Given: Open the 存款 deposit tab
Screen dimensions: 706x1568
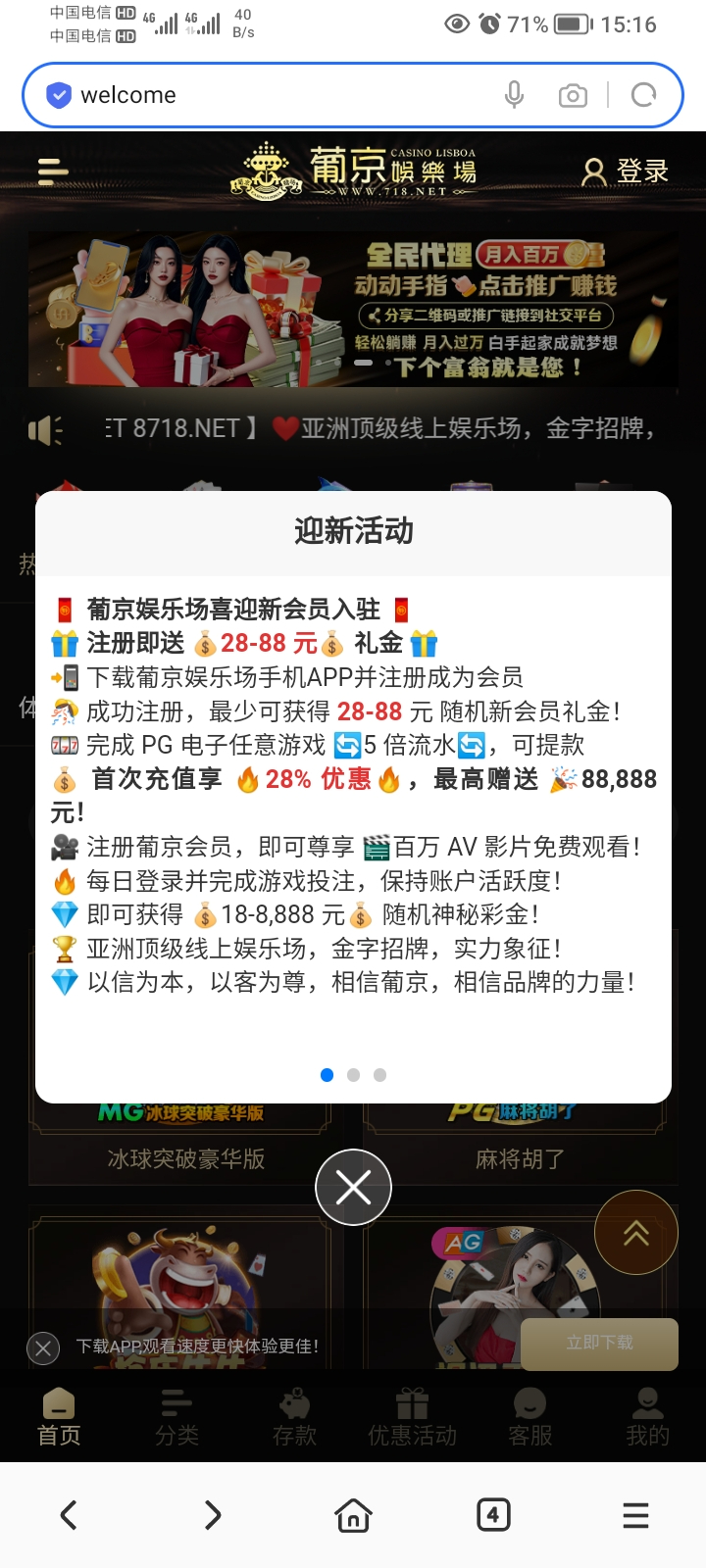Looking at the screenshot, I should 294,1418.
